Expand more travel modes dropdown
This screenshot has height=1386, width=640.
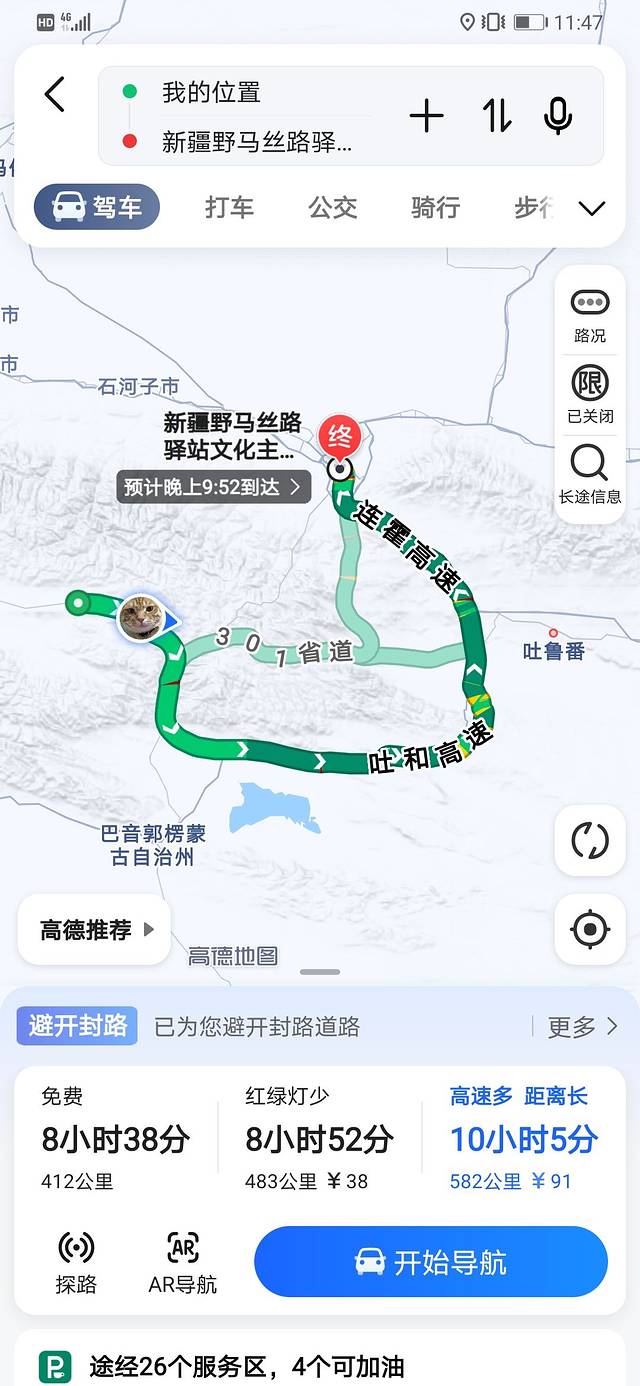coord(592,208)
